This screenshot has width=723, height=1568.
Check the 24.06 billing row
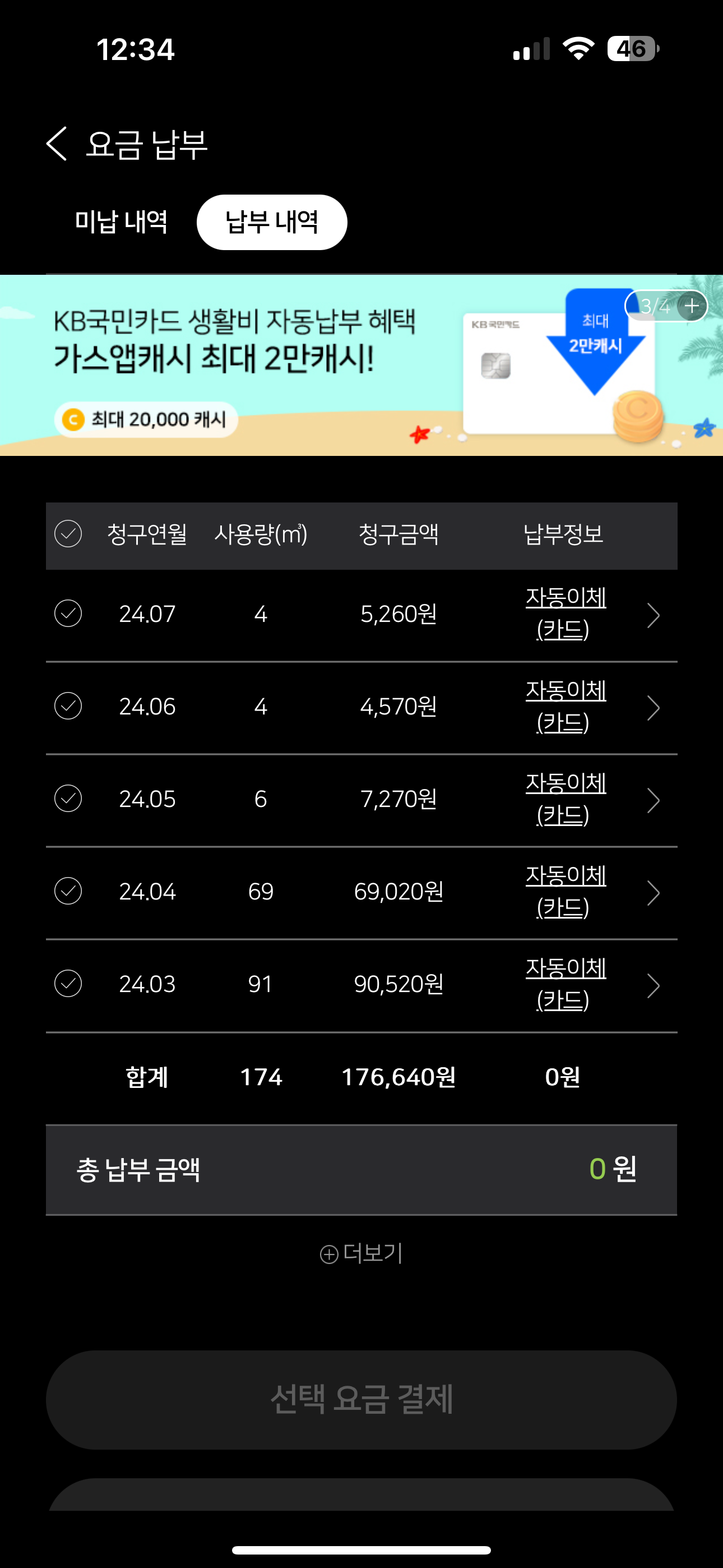point(68,706)
